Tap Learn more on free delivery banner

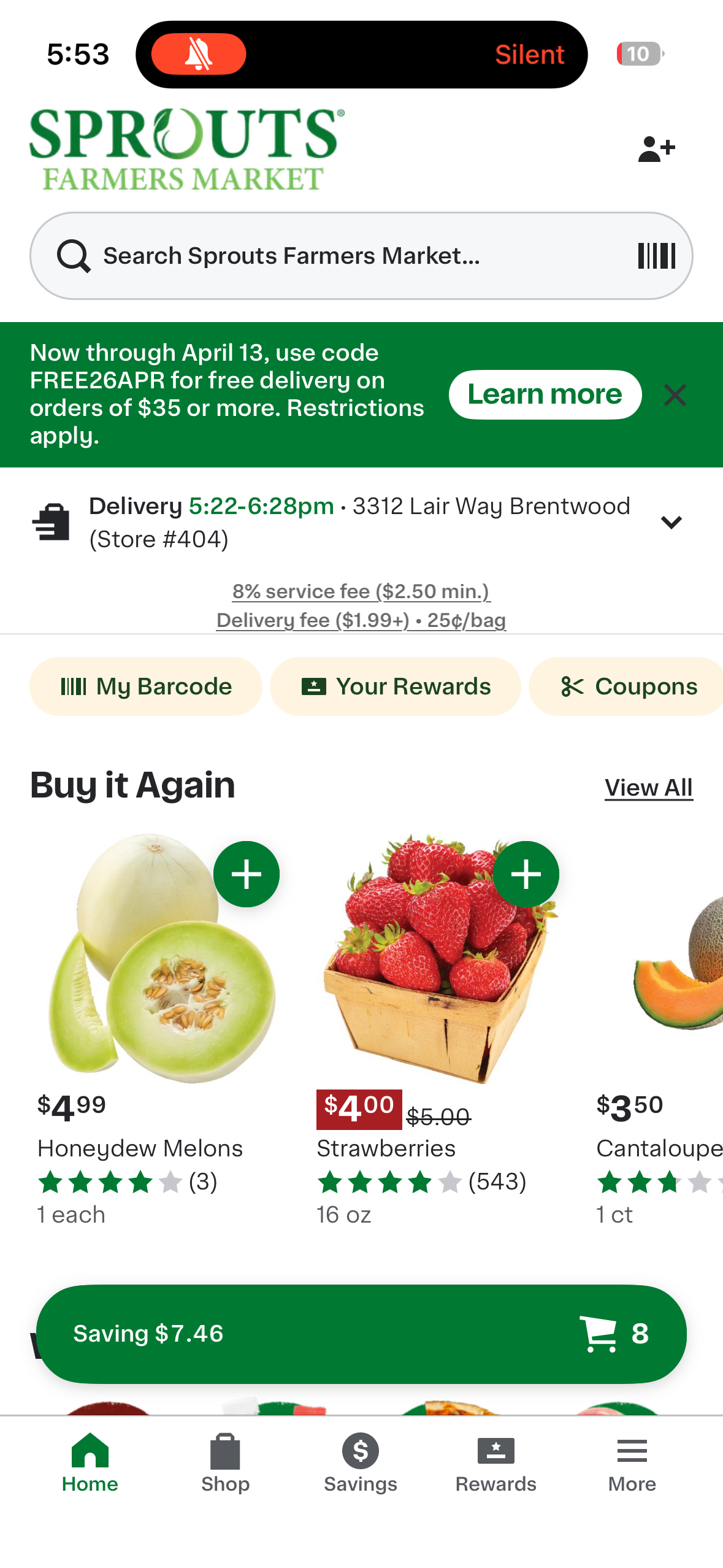tap(545, 394)
